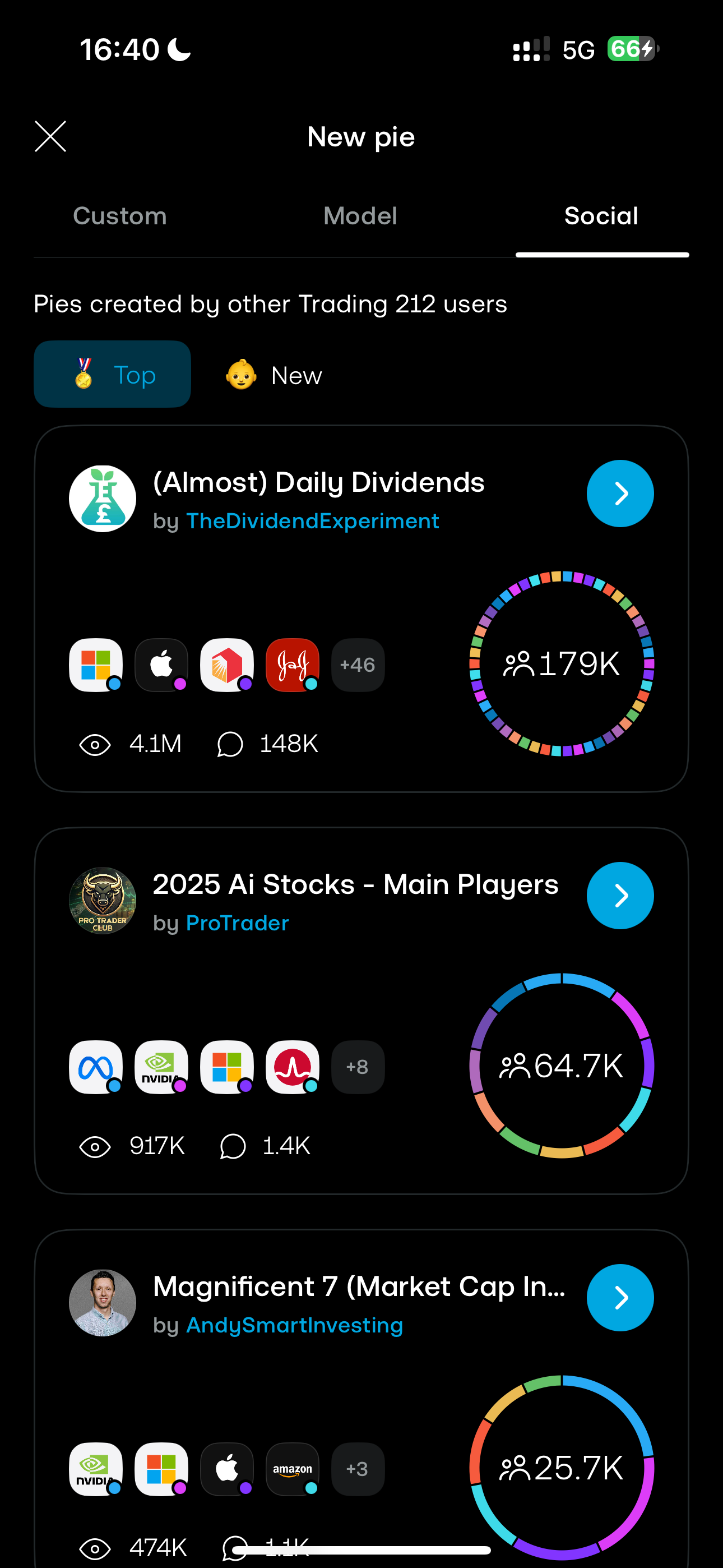Visit AndySmartInvesting's profile link

coord(295,1325)
